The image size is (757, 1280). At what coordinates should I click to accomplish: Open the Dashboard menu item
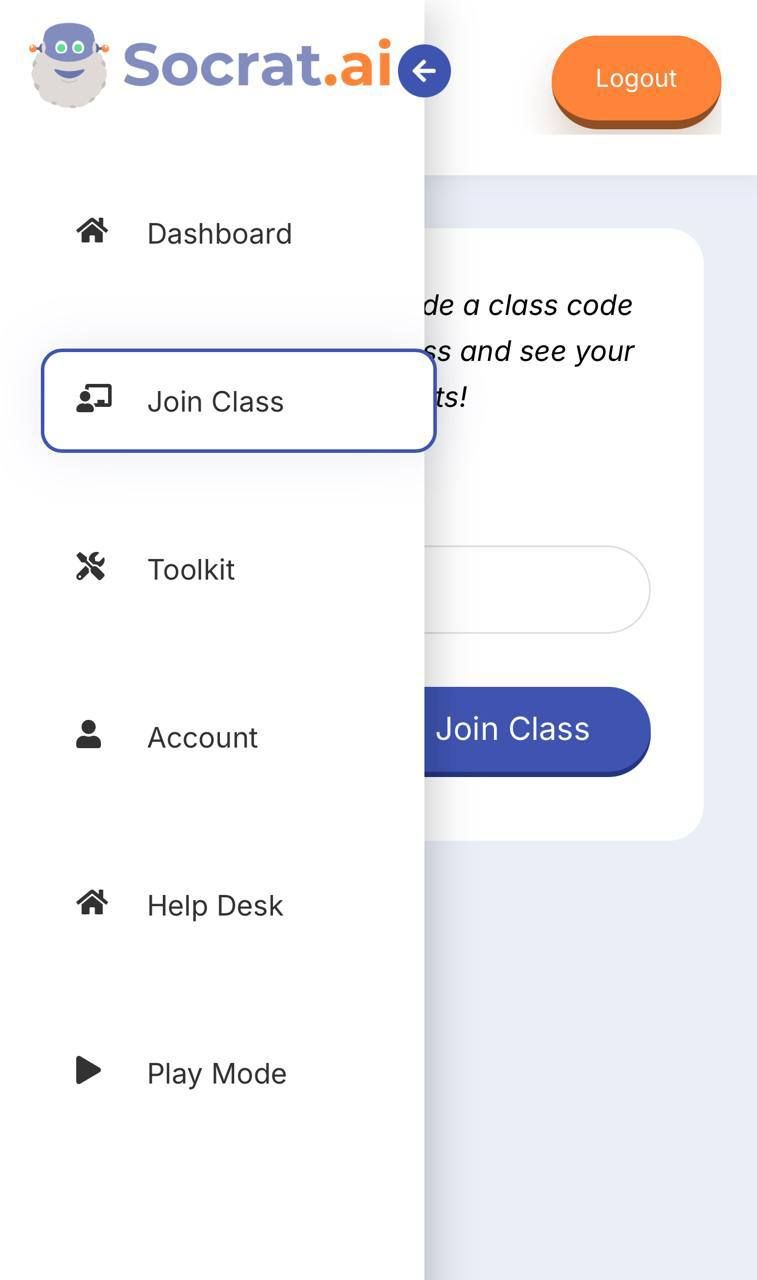point(219,233)
